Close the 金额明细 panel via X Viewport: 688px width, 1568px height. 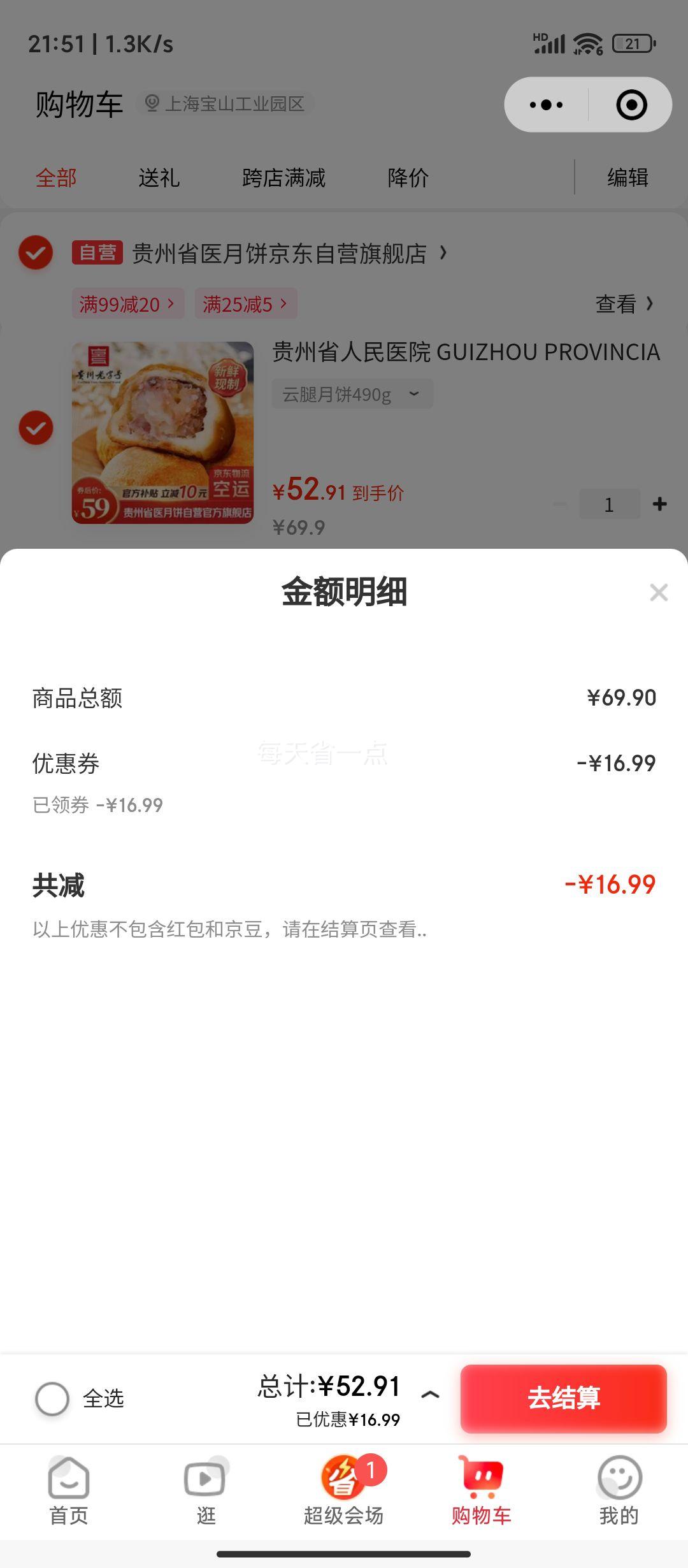(657, 593)
